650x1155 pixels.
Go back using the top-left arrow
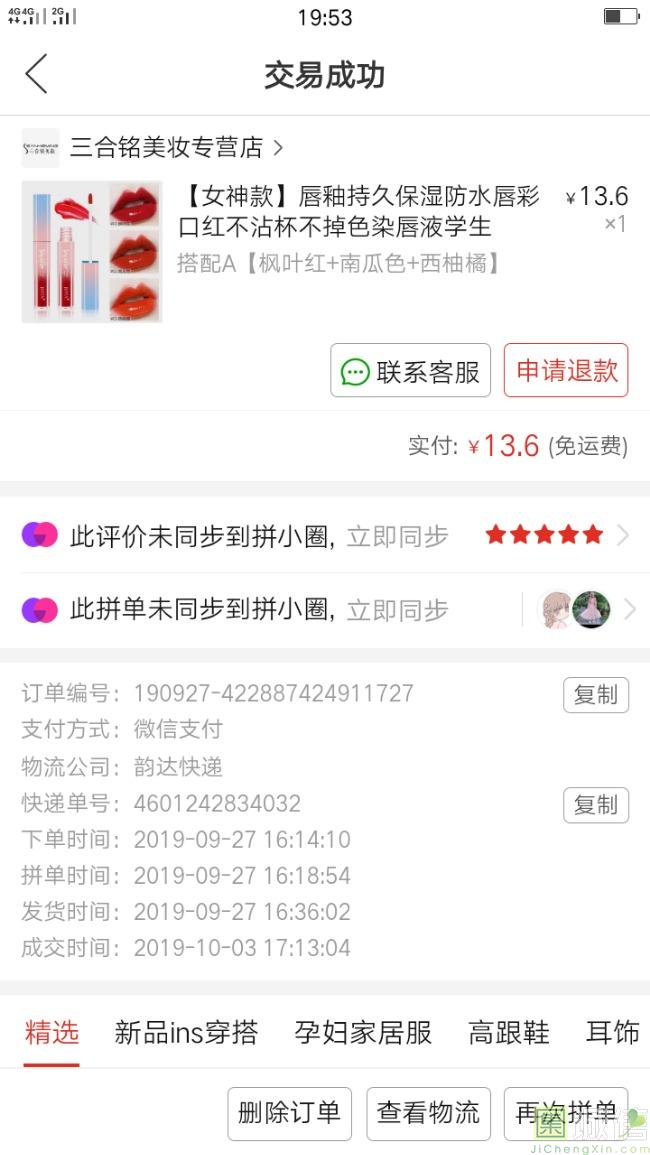point(37,74)
